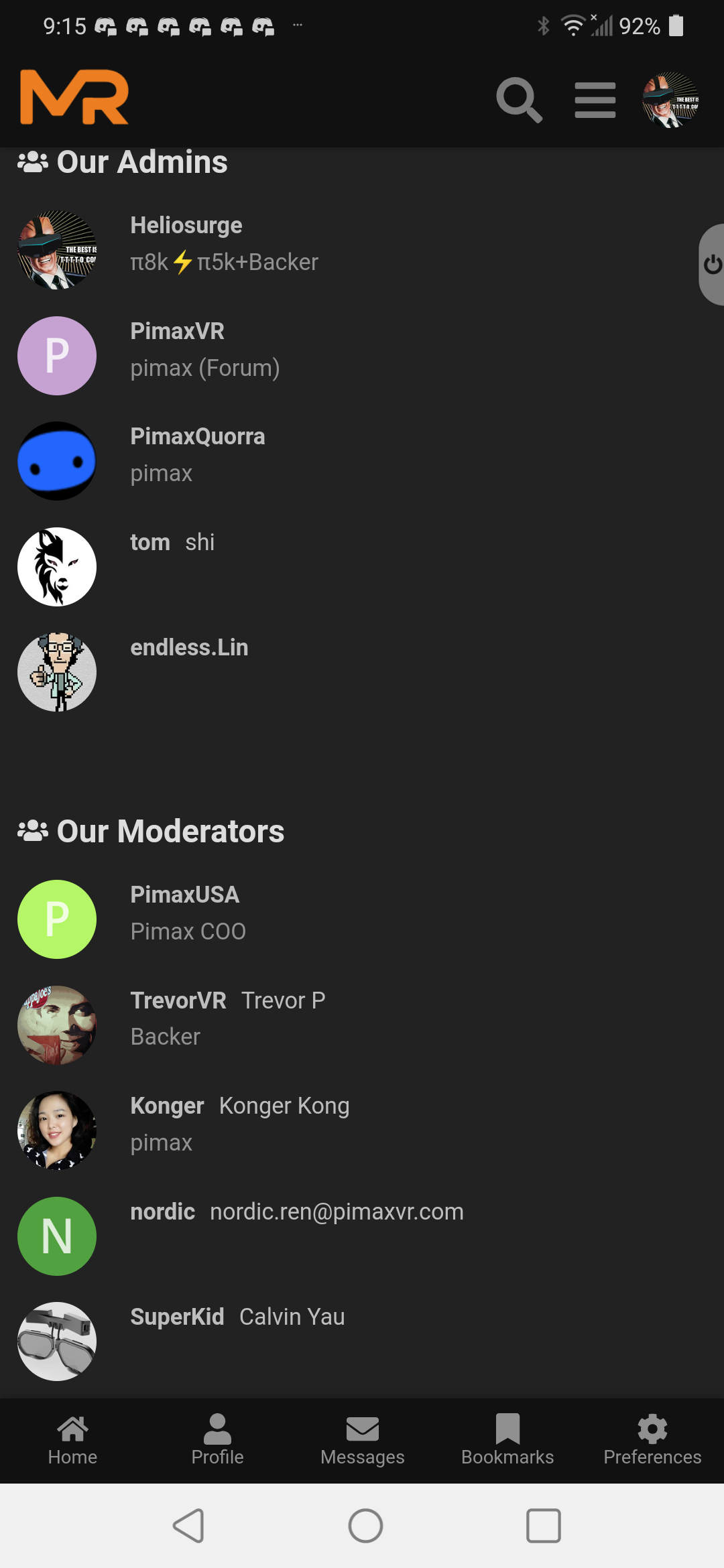This screenshot has height=1568, width=724.
Task: Open nordic's moderator profile
Action: tap(162, 1212)
